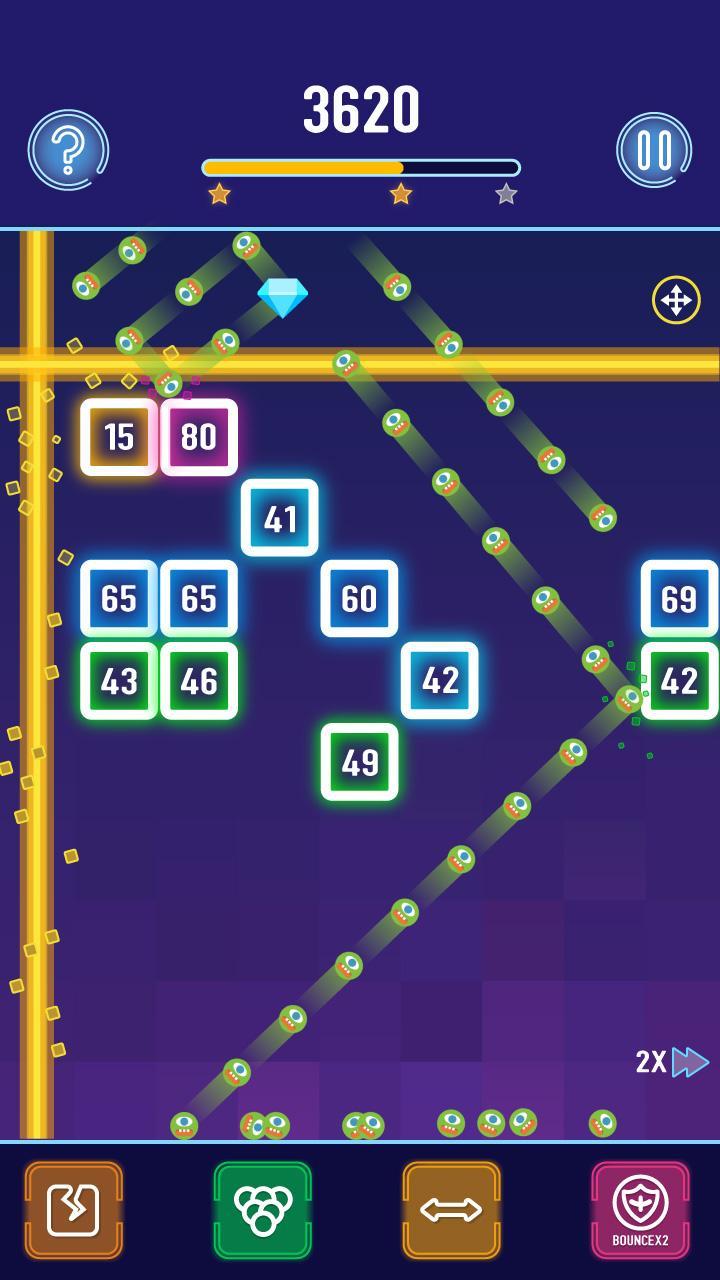Toggle the first earned star

[x=219, y=195]
